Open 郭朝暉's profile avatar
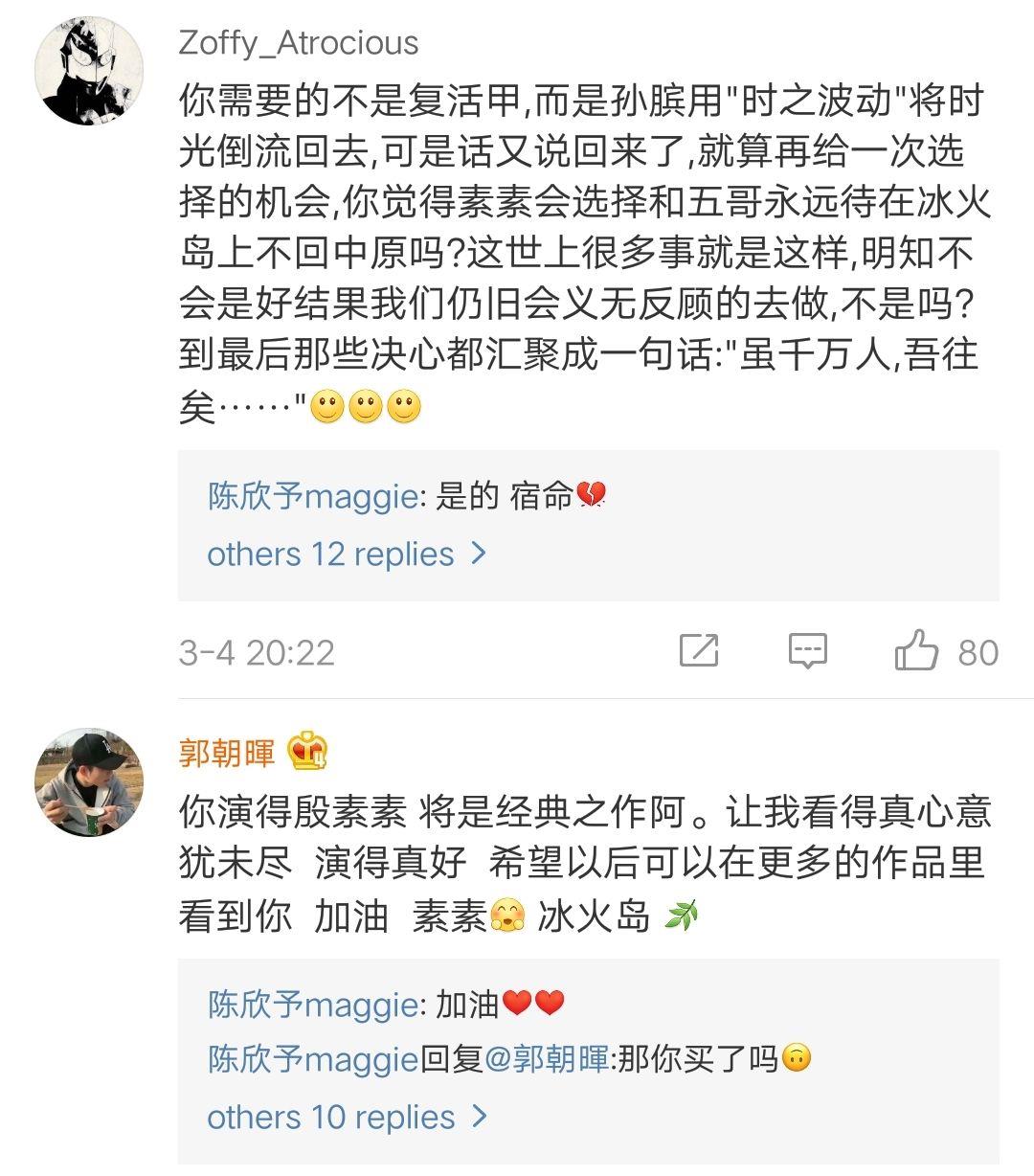 [89, 780]
